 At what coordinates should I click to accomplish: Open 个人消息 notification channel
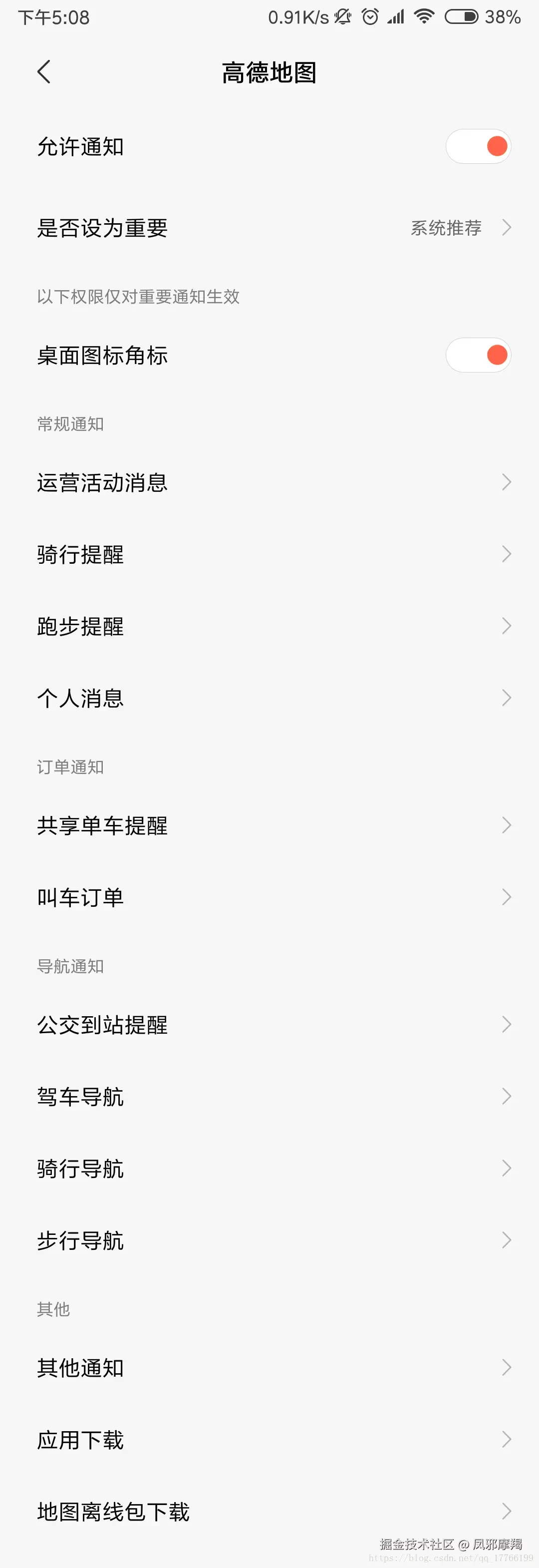[269, 698]
